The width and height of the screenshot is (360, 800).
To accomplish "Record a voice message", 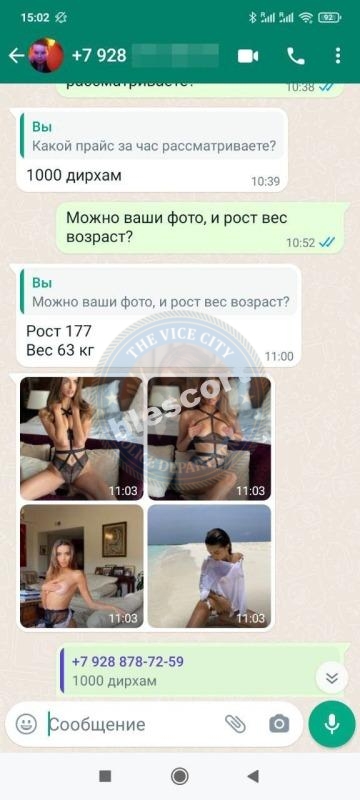I will point(332,723).
